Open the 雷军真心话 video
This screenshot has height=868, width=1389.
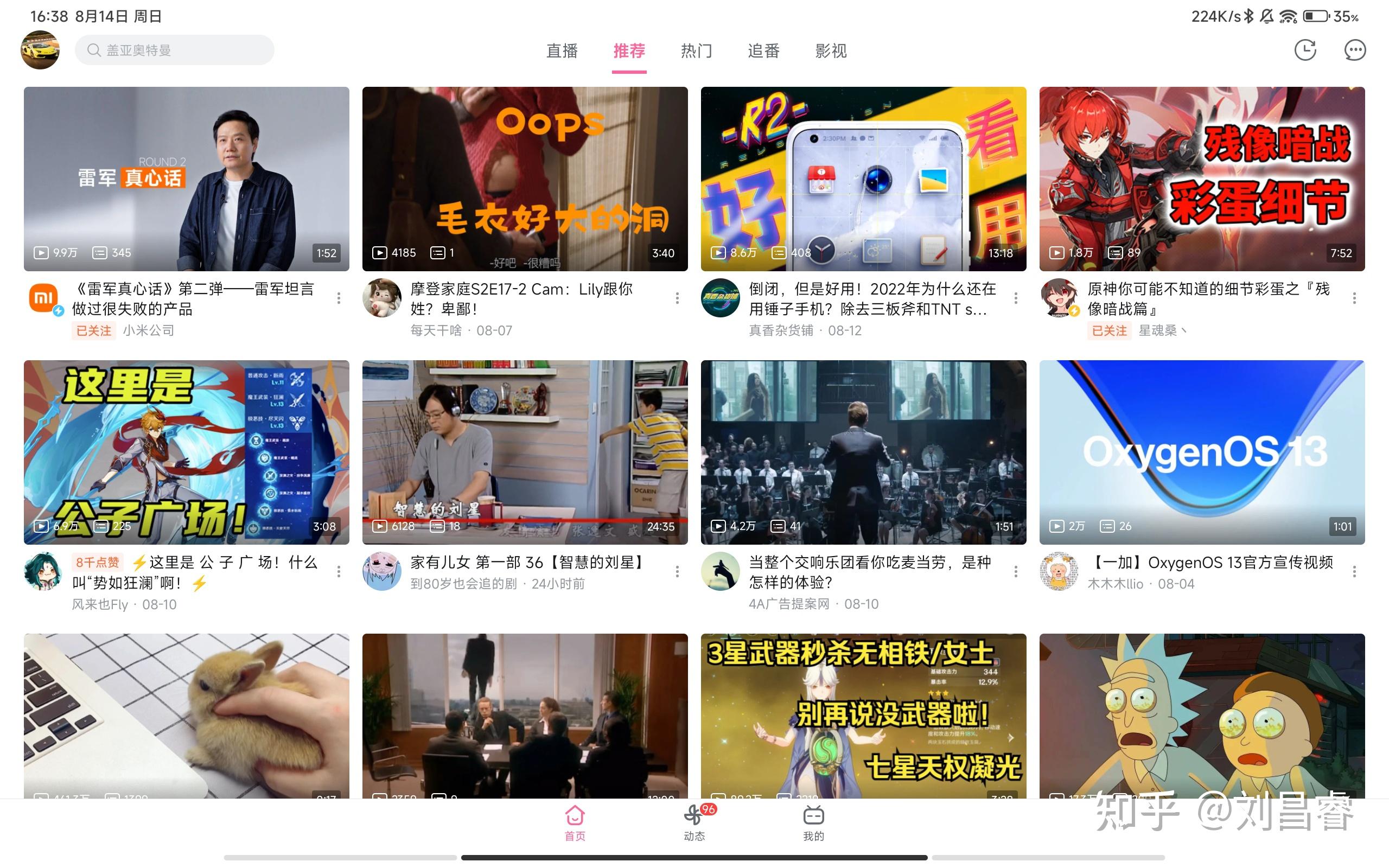click(x=186, y=178)
